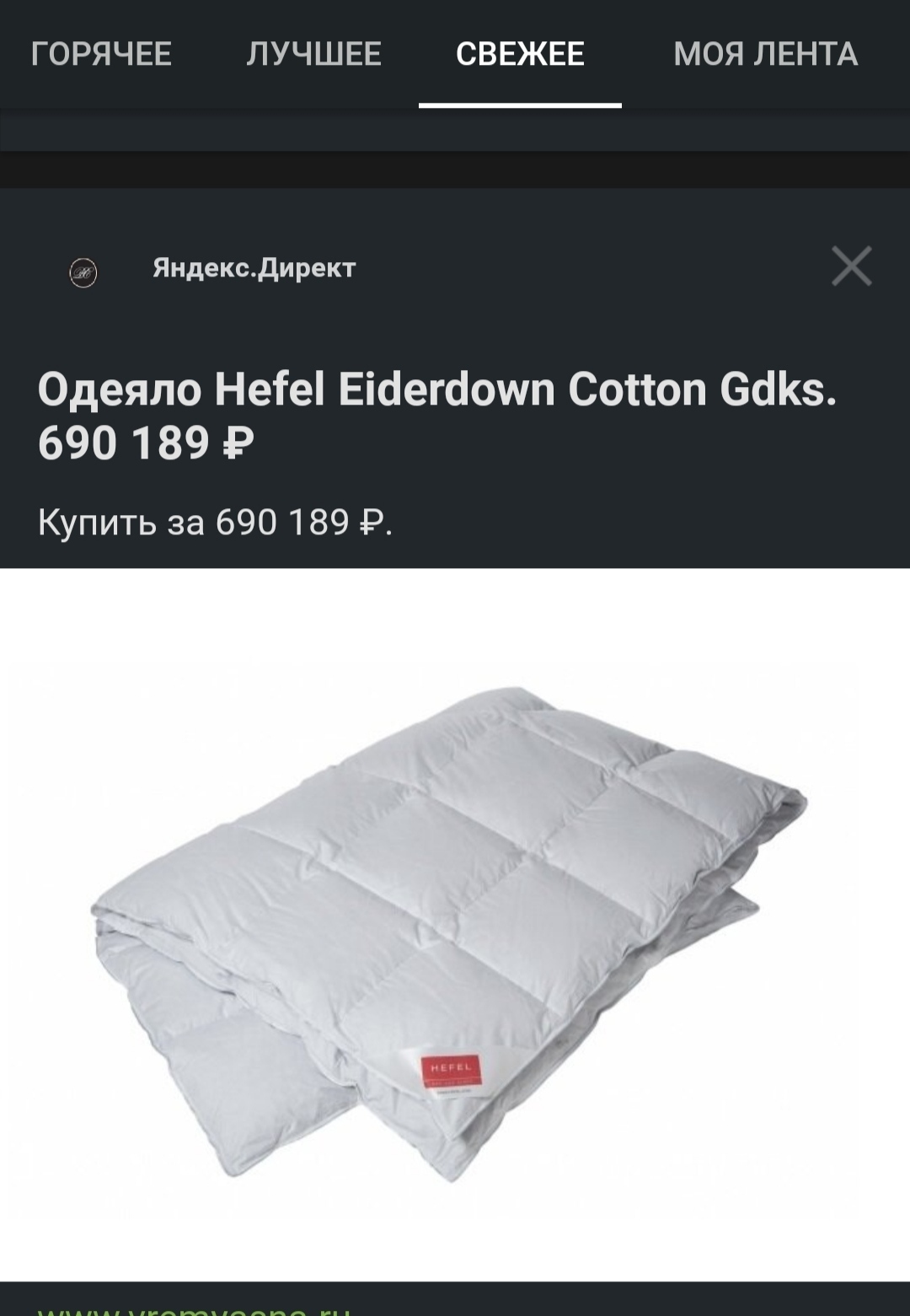Select the Свежее tab
Viewport: 910px width, 1316px height.
(520, 54)
